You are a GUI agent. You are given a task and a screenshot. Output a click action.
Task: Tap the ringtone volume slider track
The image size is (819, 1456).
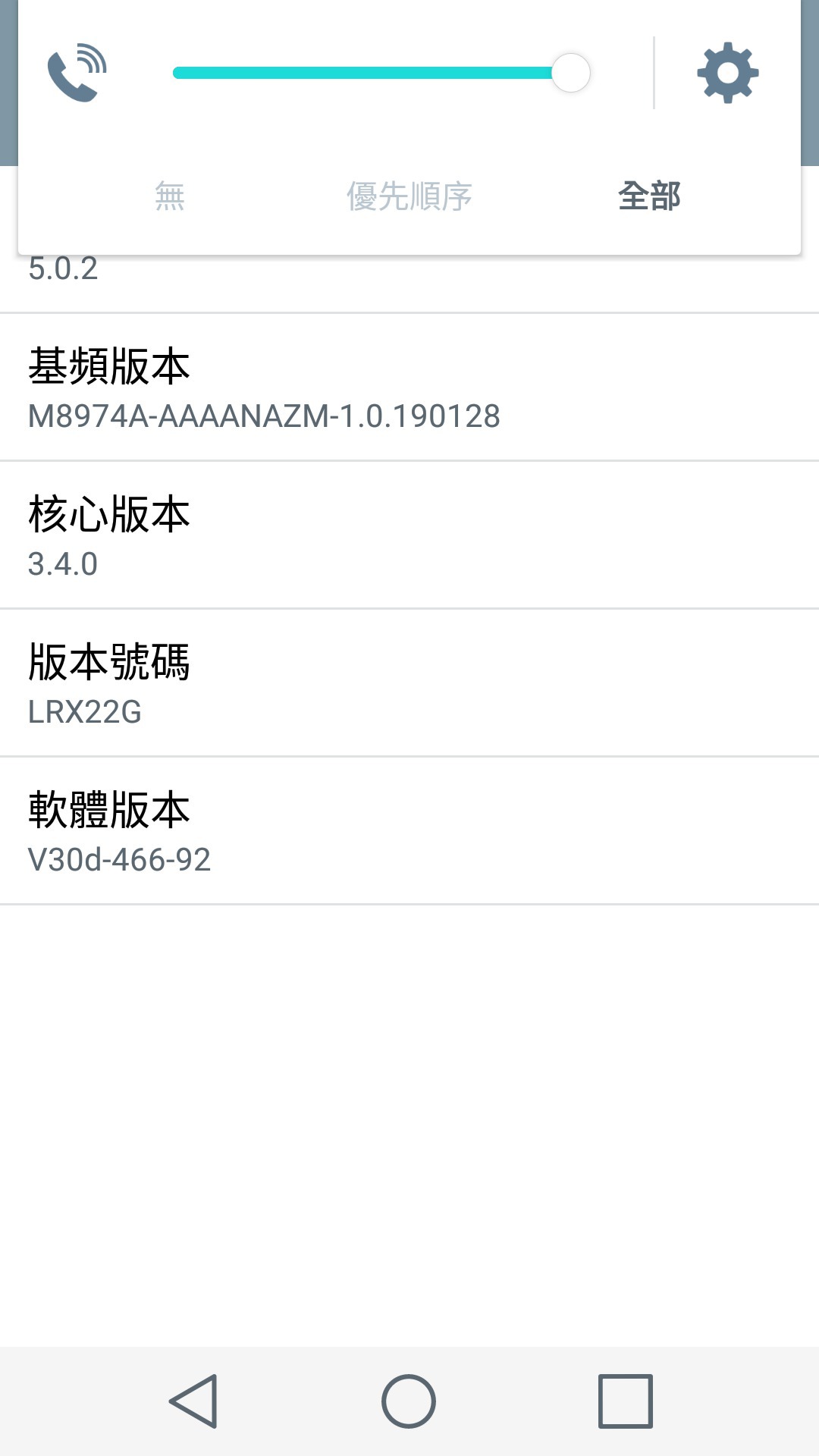tap(381, 73)
